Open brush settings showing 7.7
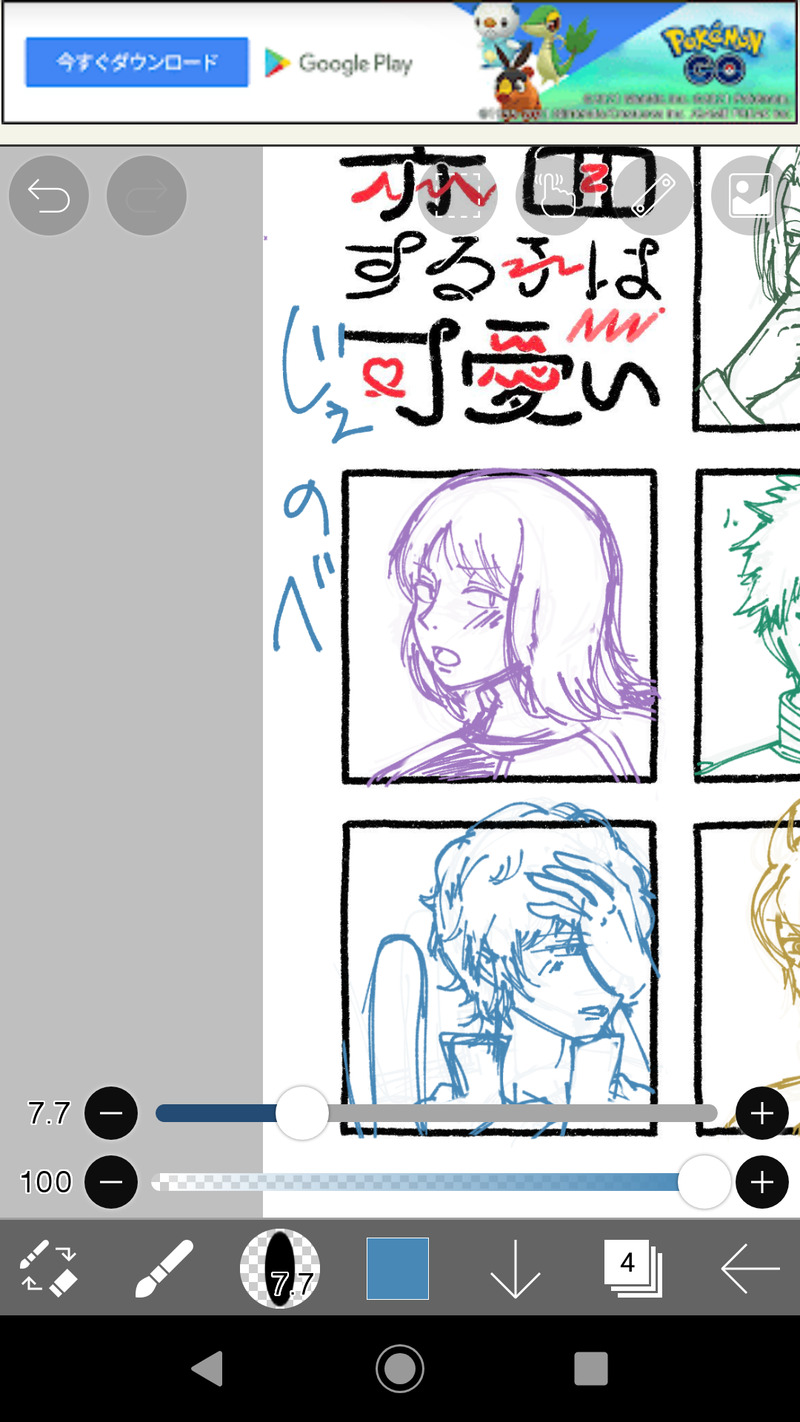This screenshot has width=800, height=1422. coord(280,1267)
